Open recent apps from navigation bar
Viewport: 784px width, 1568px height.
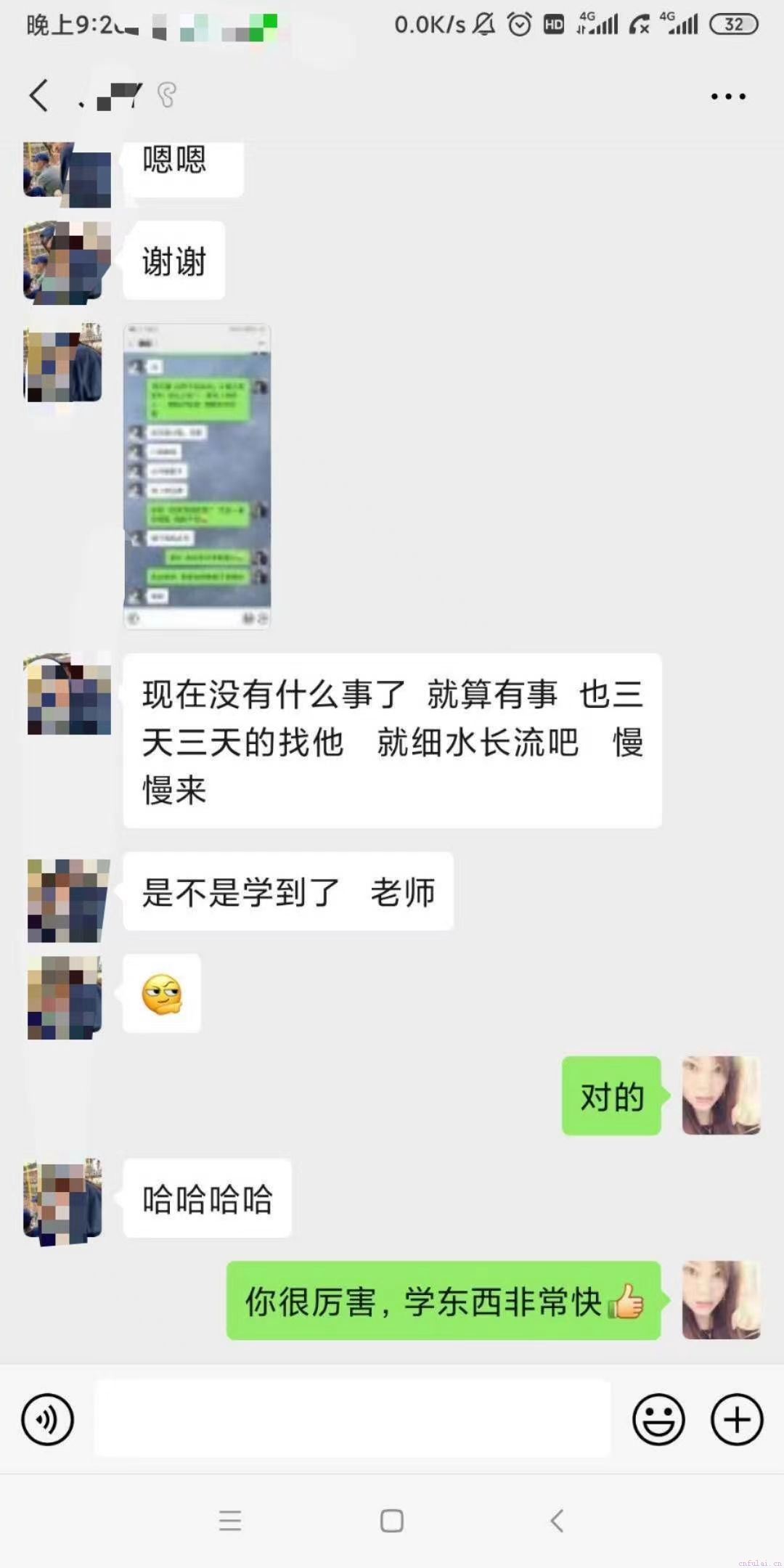230,1520
